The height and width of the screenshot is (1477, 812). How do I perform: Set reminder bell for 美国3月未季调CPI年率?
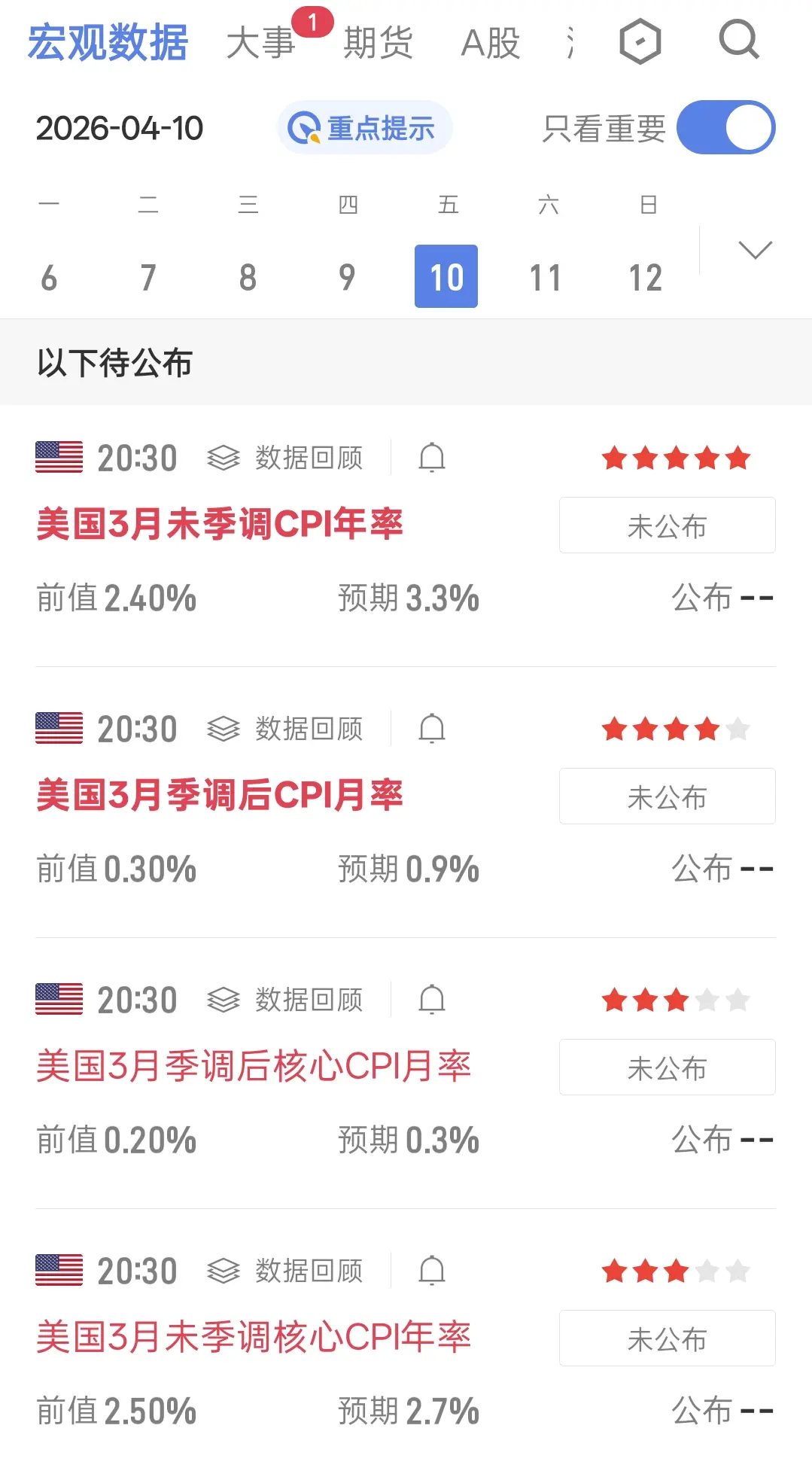tap(432, 458)
